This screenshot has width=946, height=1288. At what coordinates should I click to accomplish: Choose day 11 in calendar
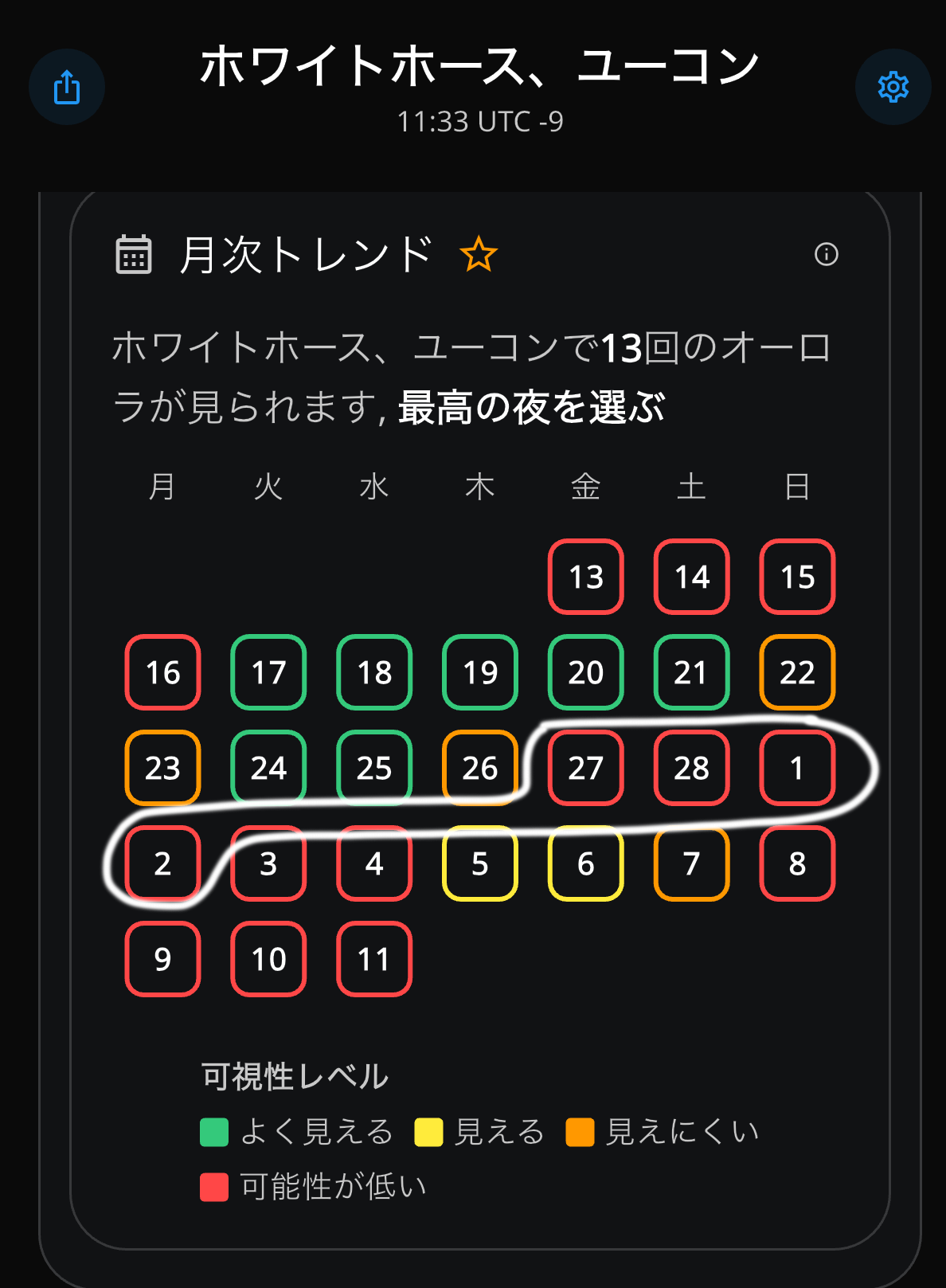click(374, 959)
